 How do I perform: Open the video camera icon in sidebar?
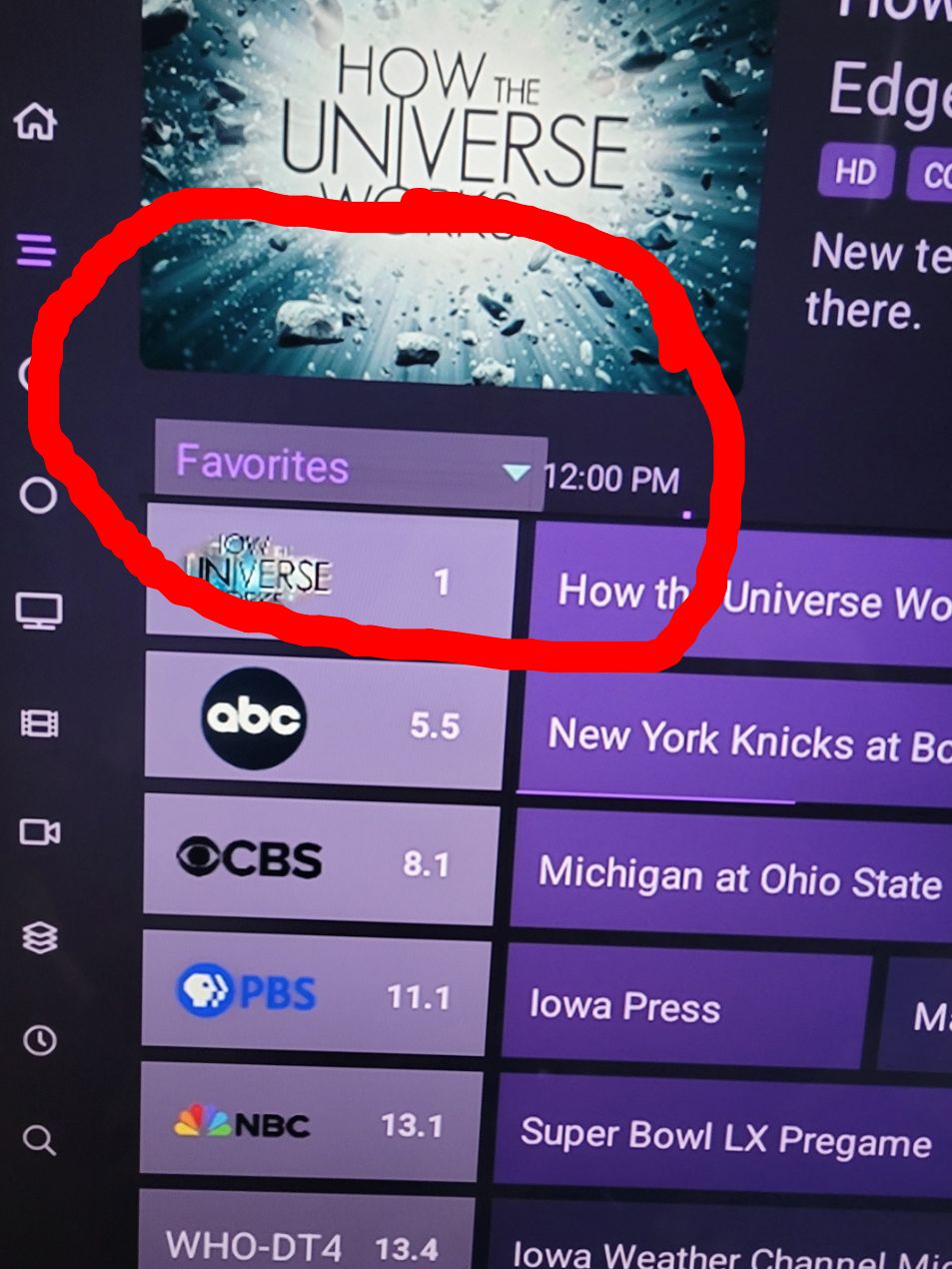(40, 831)
